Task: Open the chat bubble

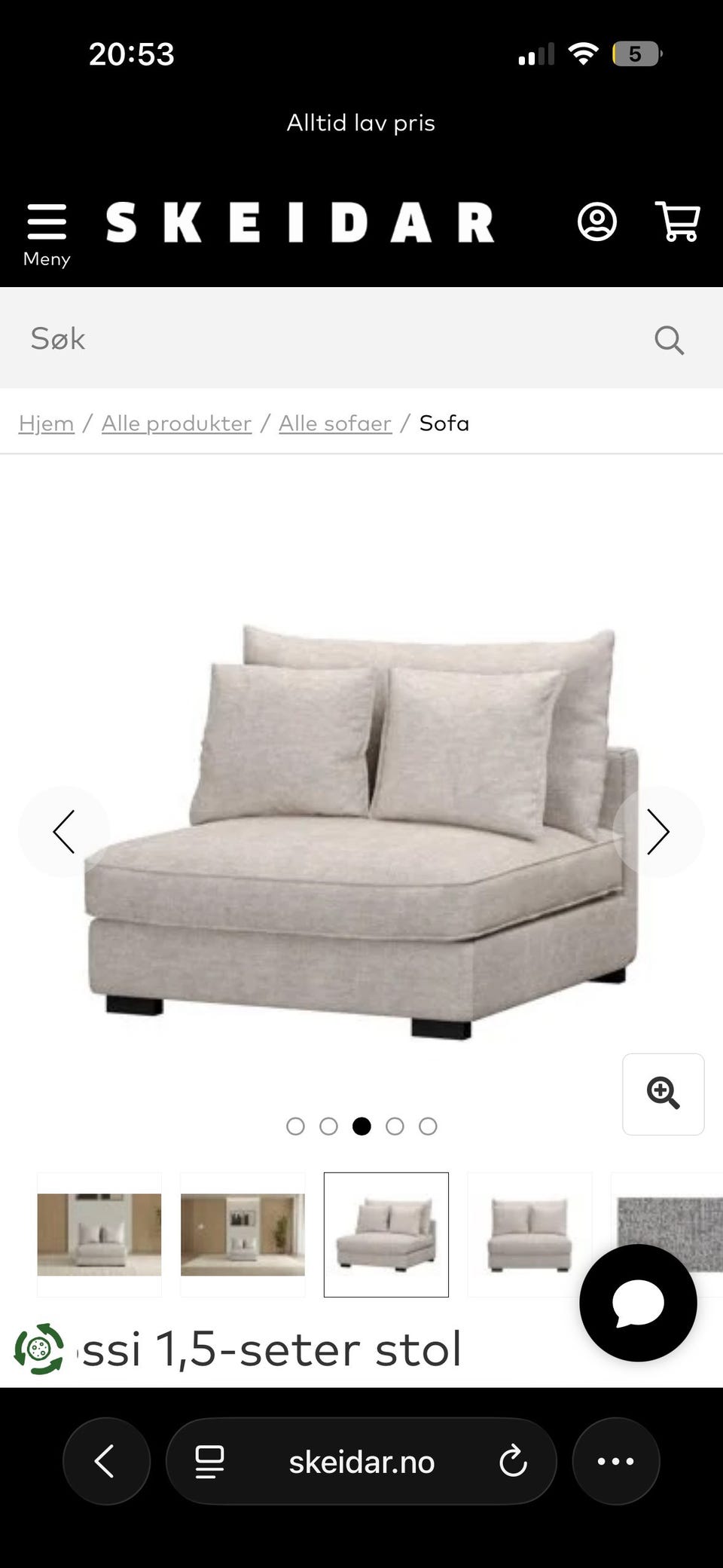Action: 638,1303
